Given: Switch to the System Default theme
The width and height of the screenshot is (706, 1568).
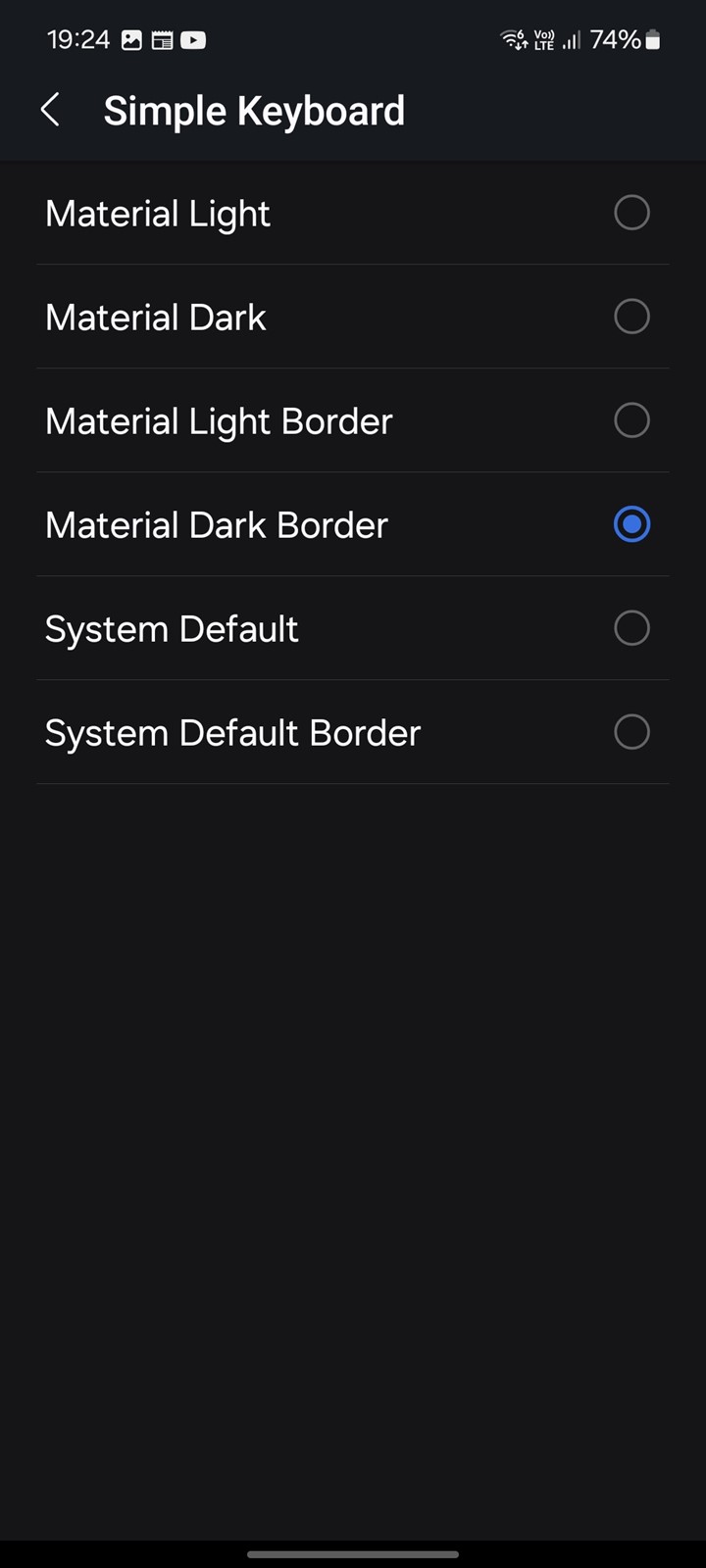Looking at the screenshot, I should click(353, 628).
